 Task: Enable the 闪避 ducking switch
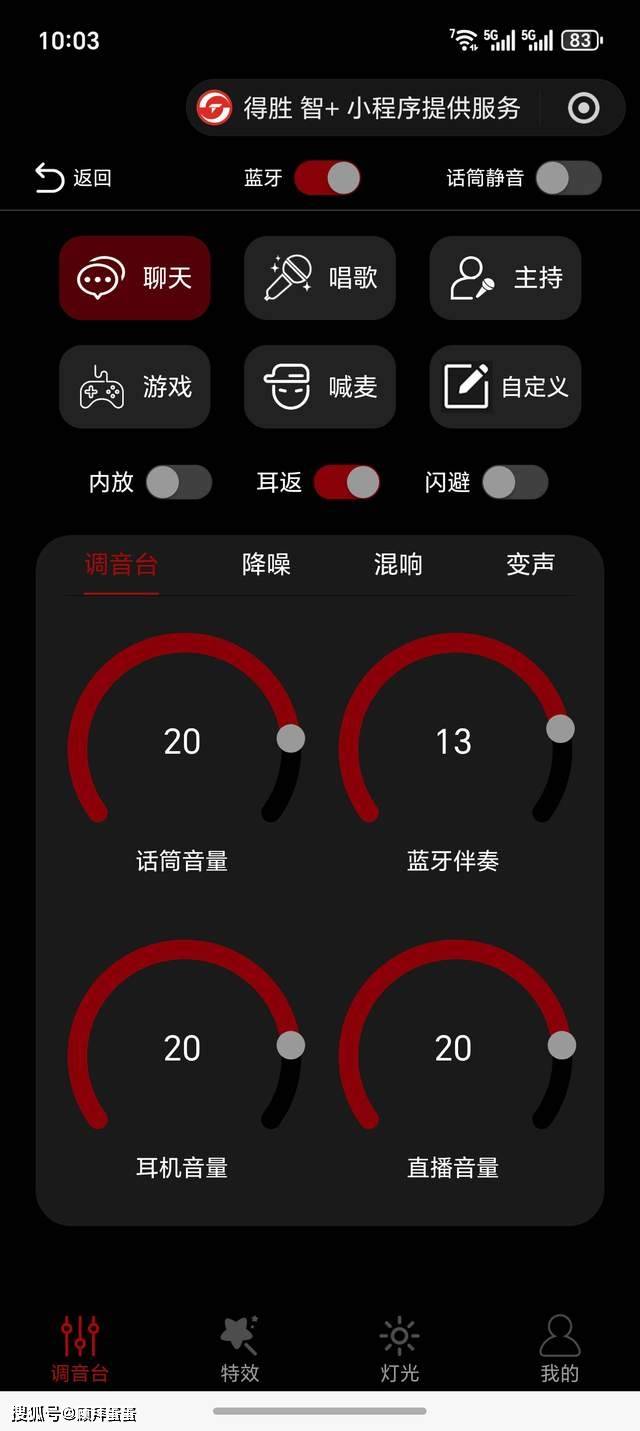tap(515, 482)
